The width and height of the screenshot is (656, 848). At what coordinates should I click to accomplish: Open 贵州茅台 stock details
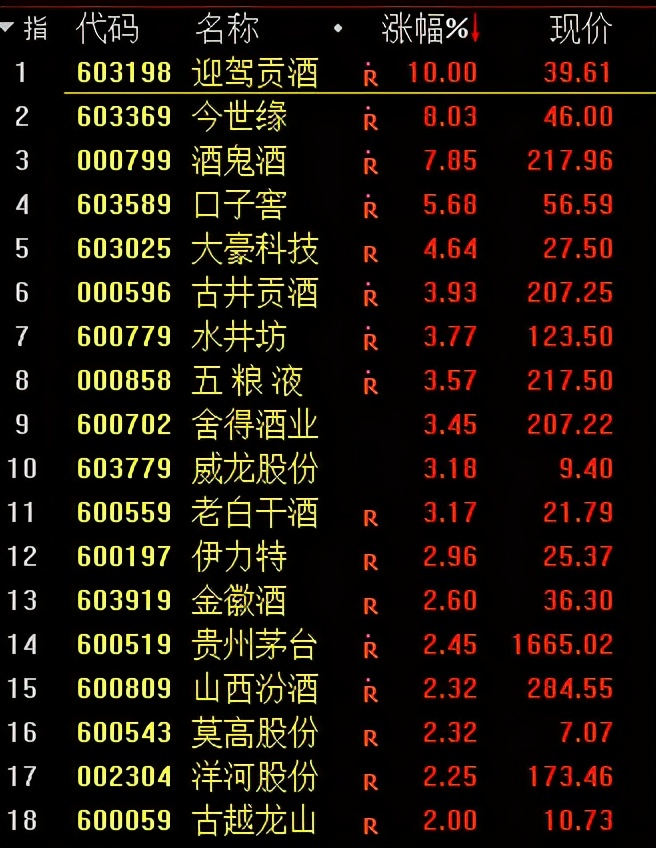point(254,644)
